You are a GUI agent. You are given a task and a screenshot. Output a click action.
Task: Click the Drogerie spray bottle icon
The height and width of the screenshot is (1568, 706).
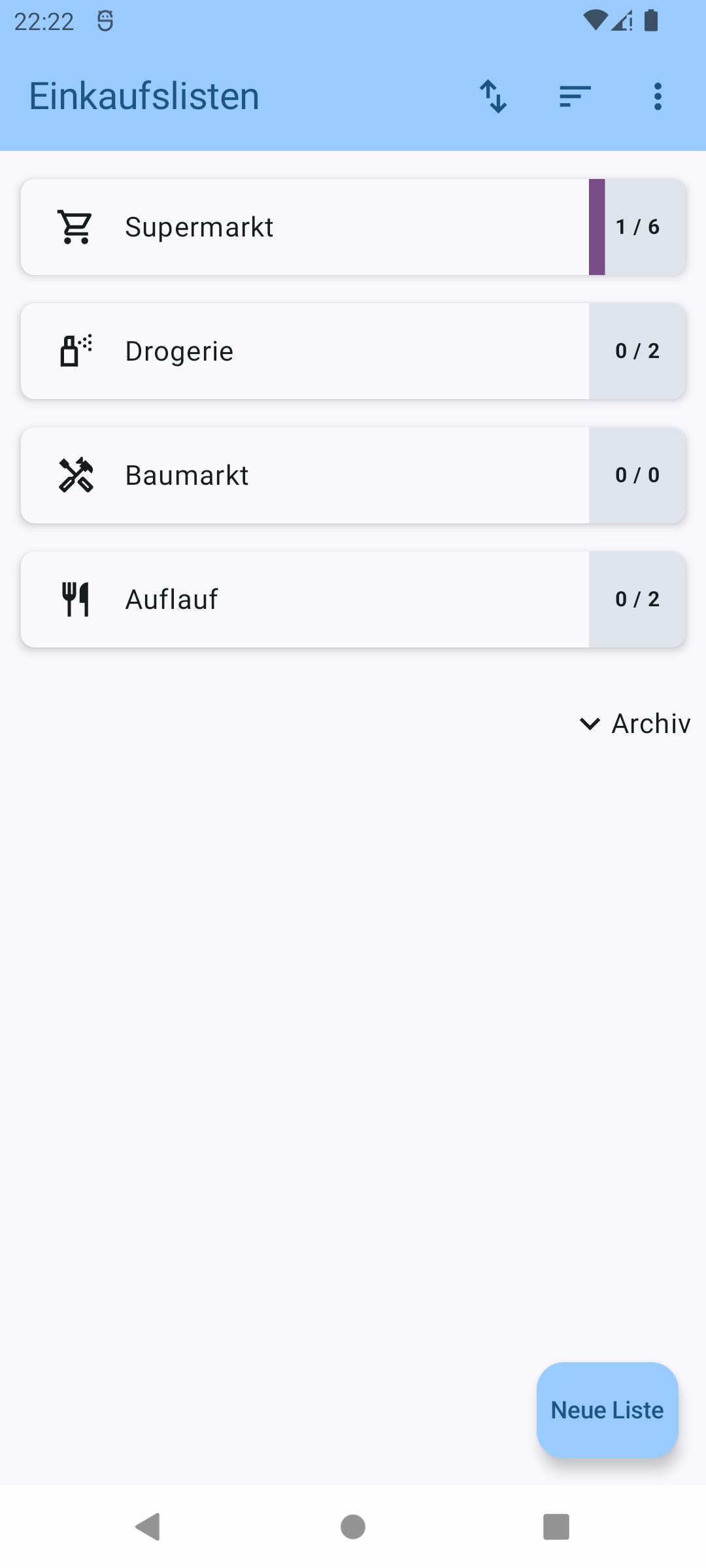(75, 351)
